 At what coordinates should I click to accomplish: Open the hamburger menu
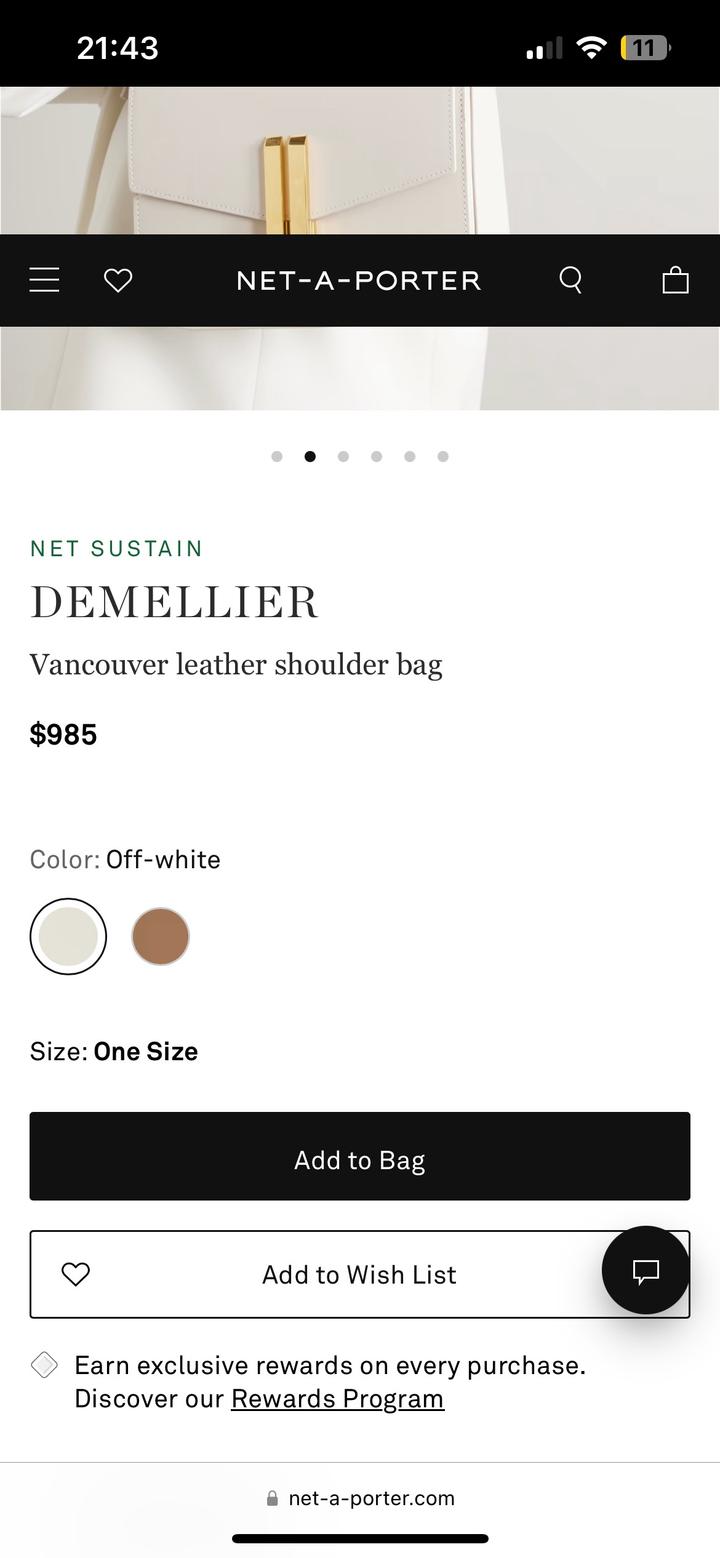click(x=45, y=280)
